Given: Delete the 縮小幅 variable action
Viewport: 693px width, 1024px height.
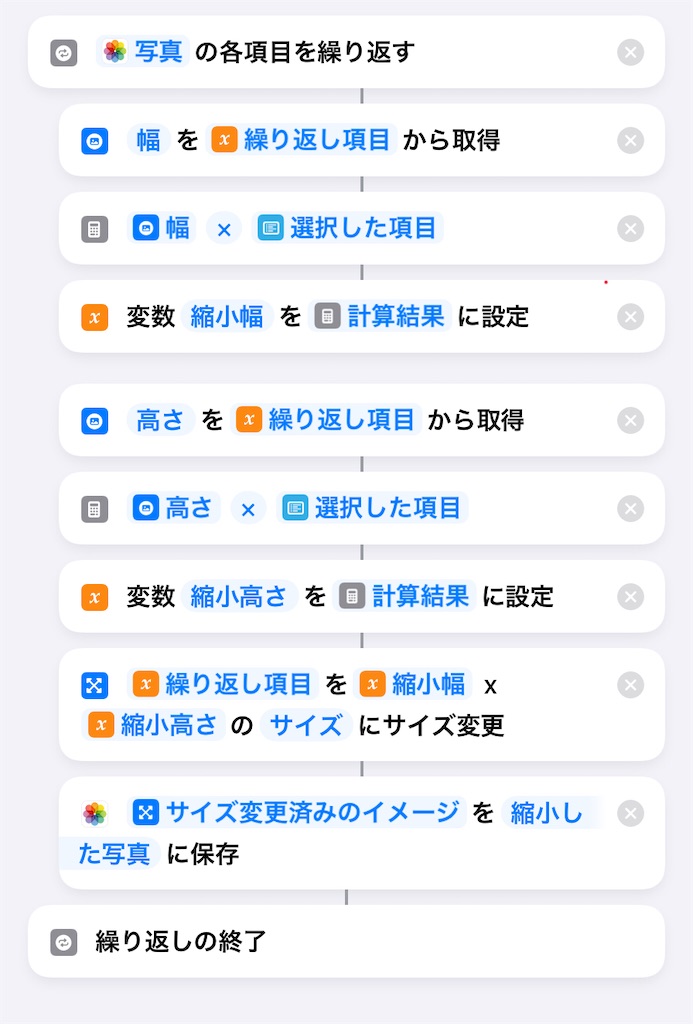Looking at the screenshot, I should click(630, 317).
